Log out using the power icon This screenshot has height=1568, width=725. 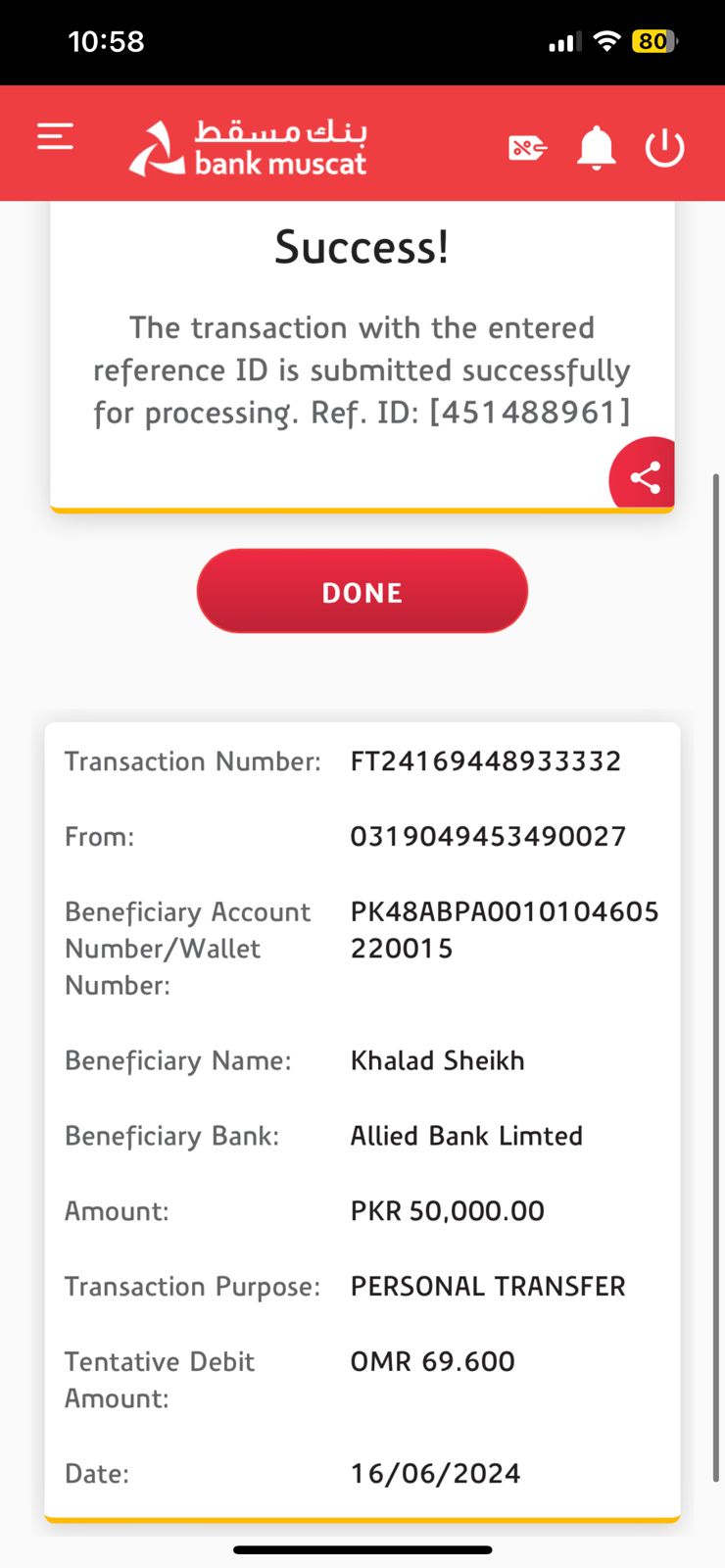point(664,148)
